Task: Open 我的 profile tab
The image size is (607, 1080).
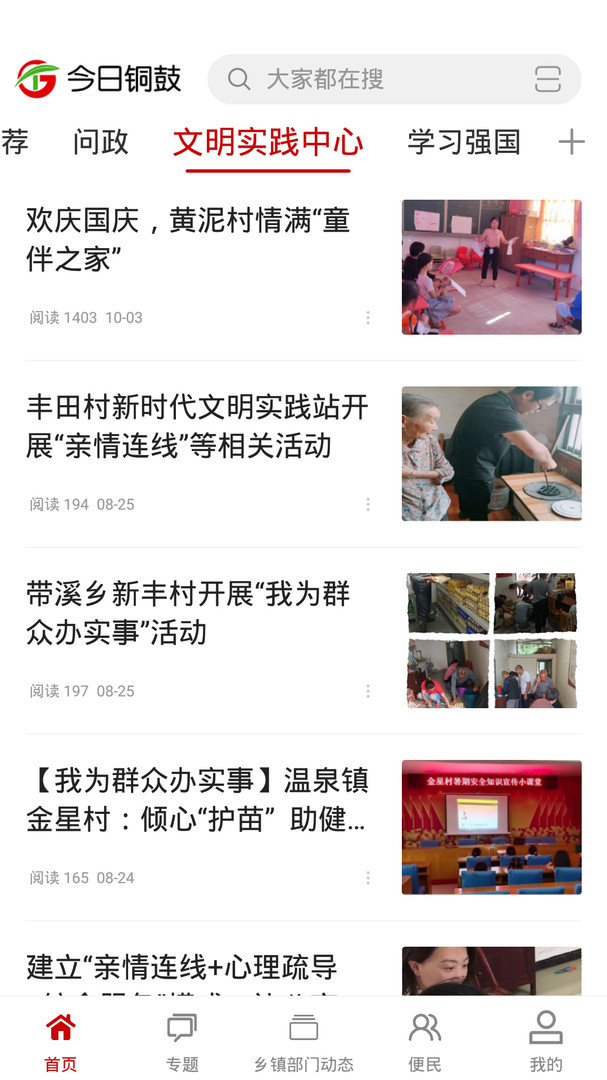Action: coord(546,1041)
